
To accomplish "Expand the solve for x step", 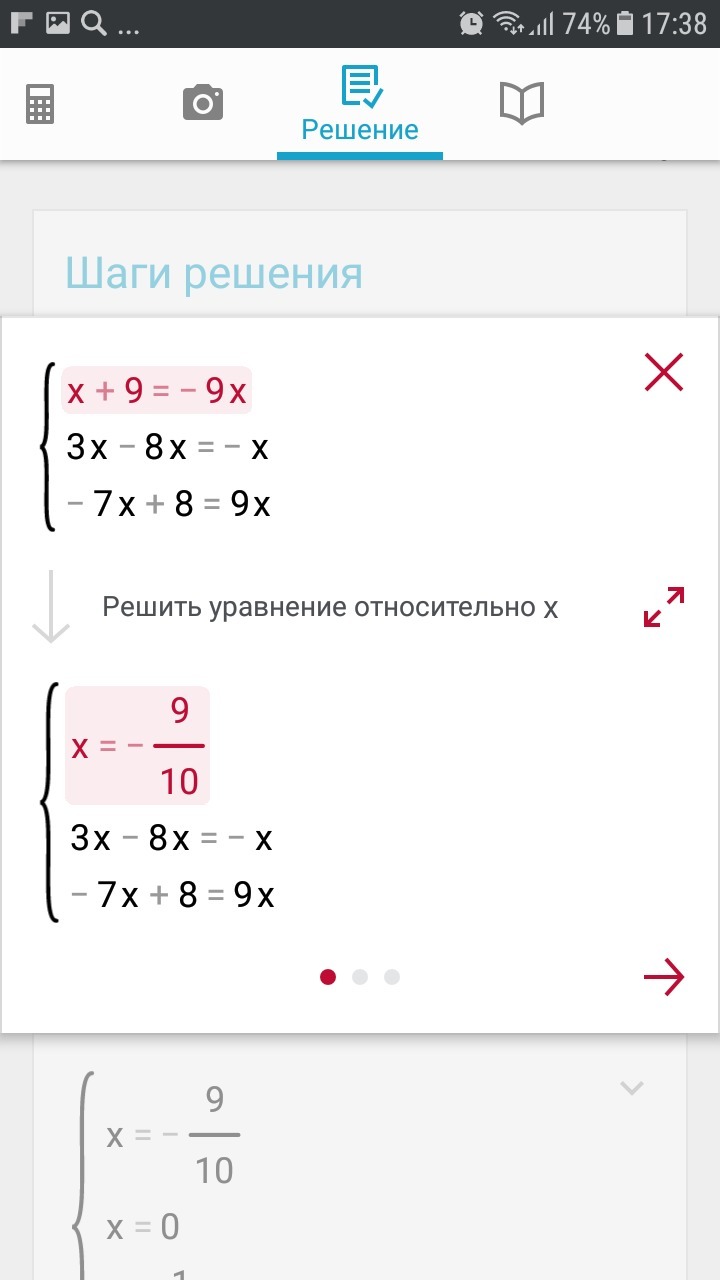I will click(664, 607).
